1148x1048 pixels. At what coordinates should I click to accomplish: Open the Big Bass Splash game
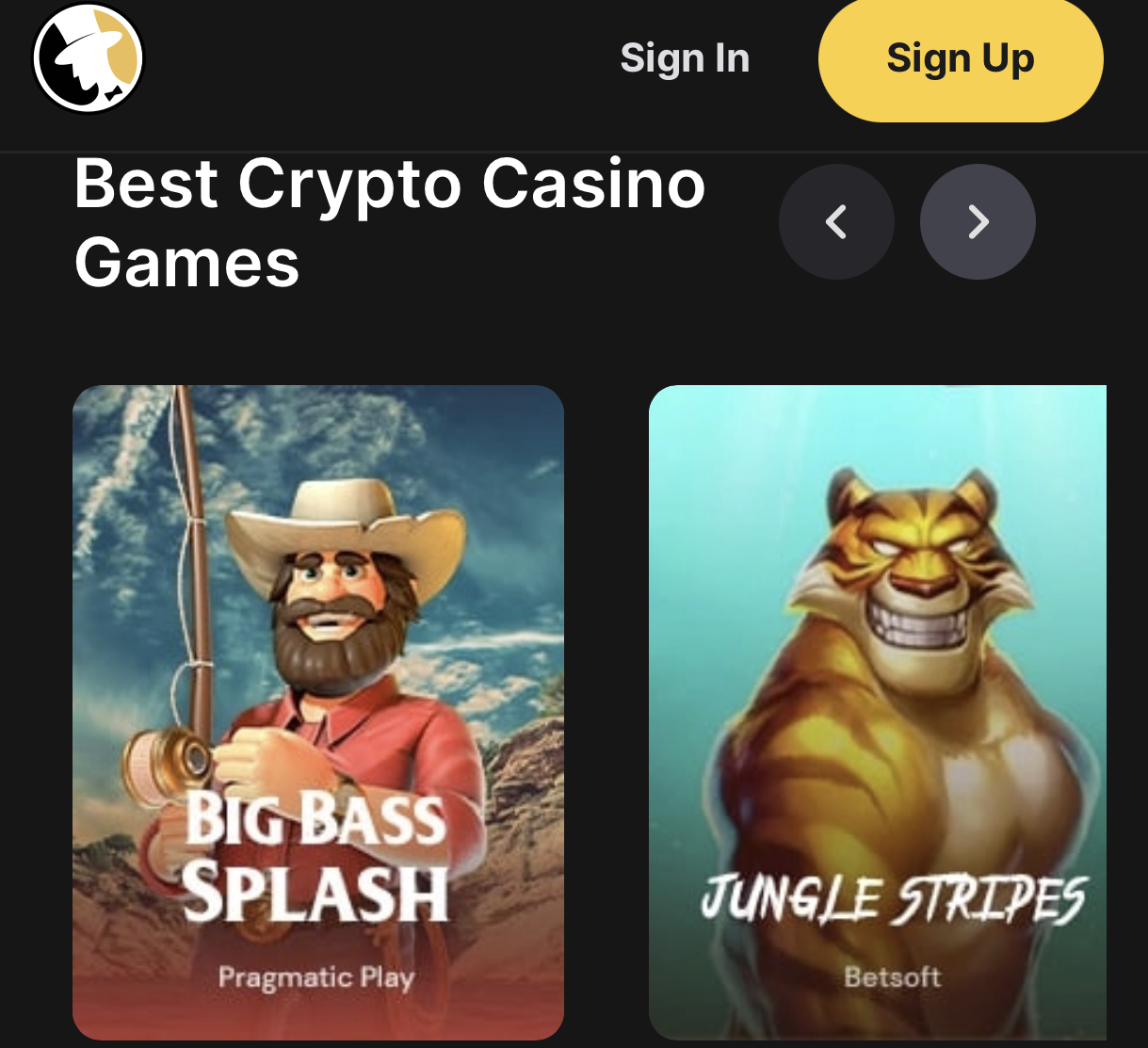pos(318,712)
